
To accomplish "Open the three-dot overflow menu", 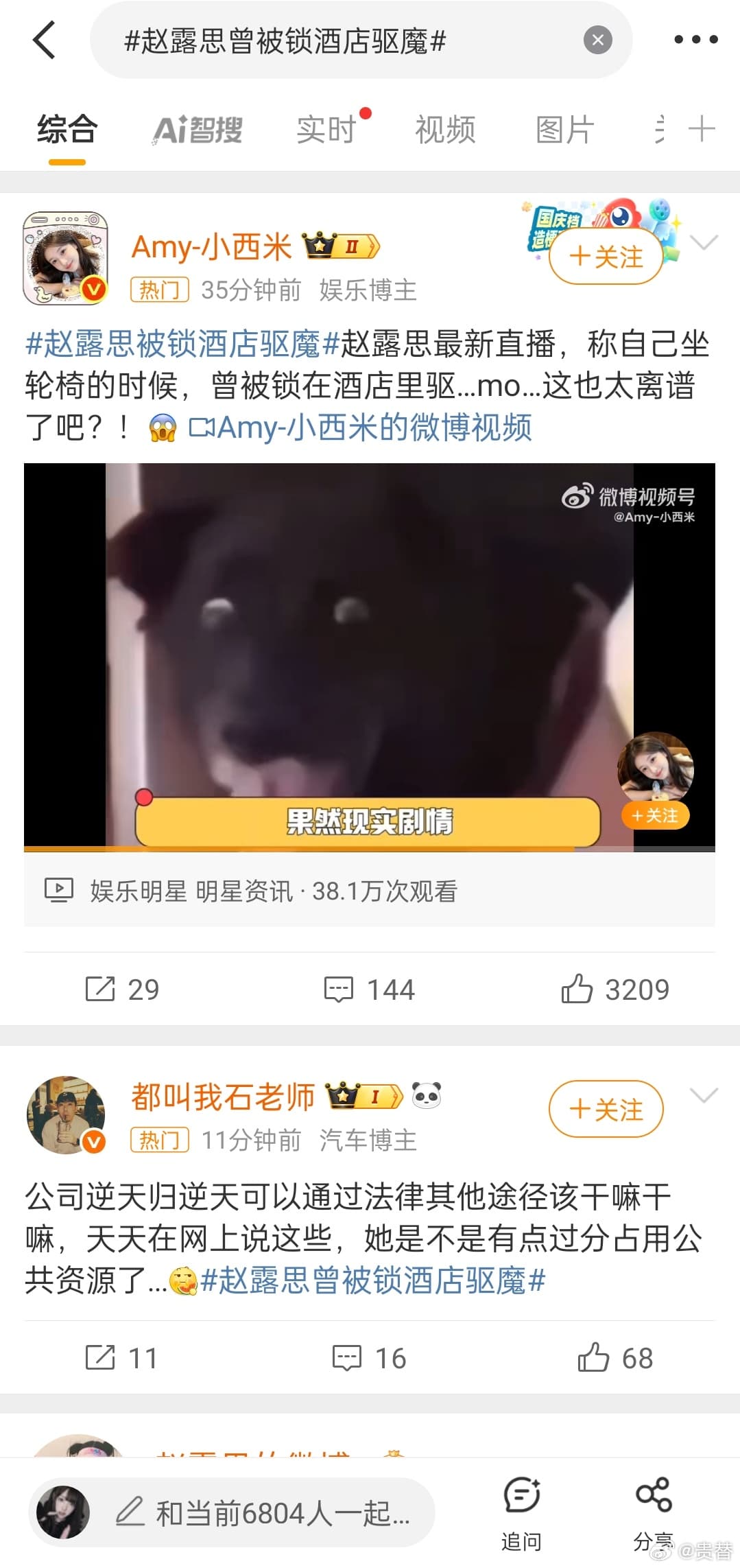I will (x=695, y=40).
